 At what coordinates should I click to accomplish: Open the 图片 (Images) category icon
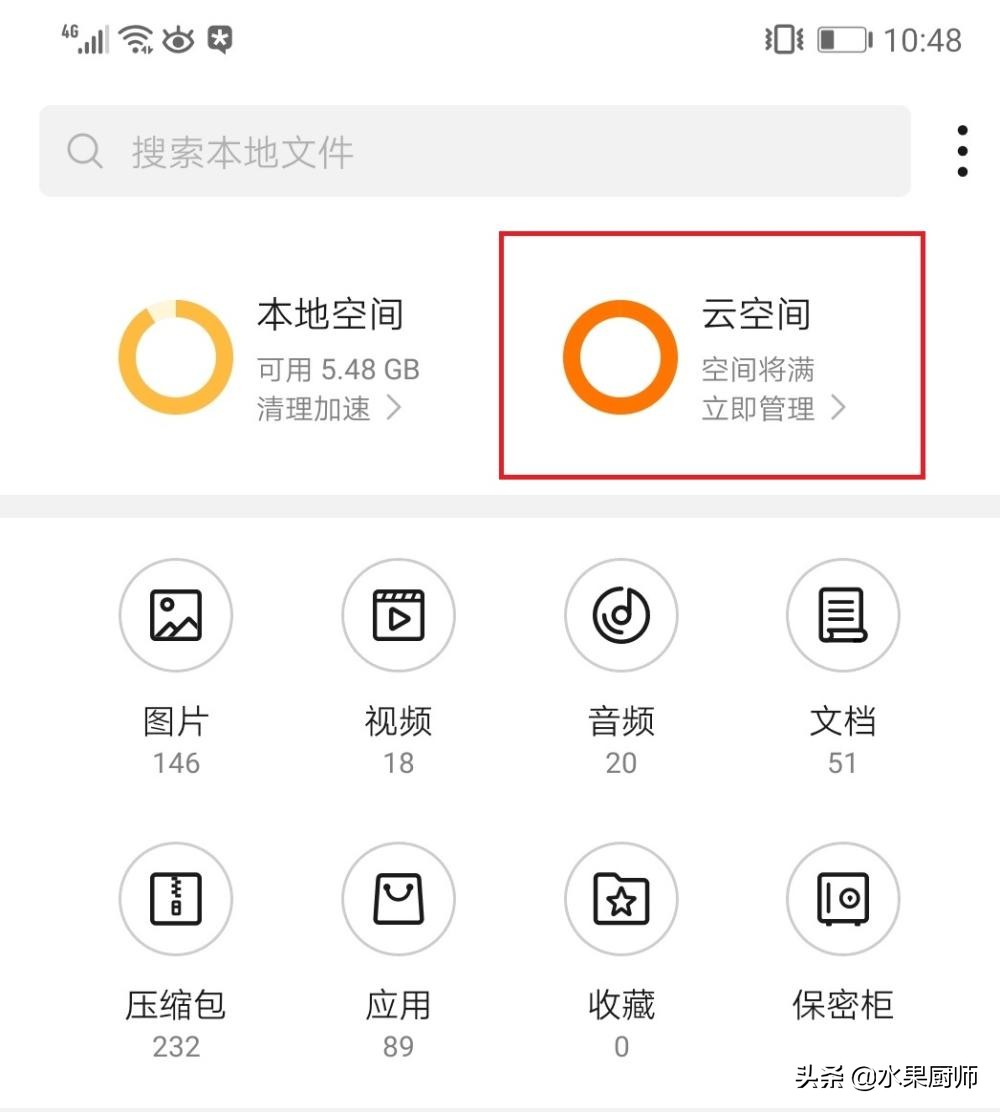[x=176, y=615]
